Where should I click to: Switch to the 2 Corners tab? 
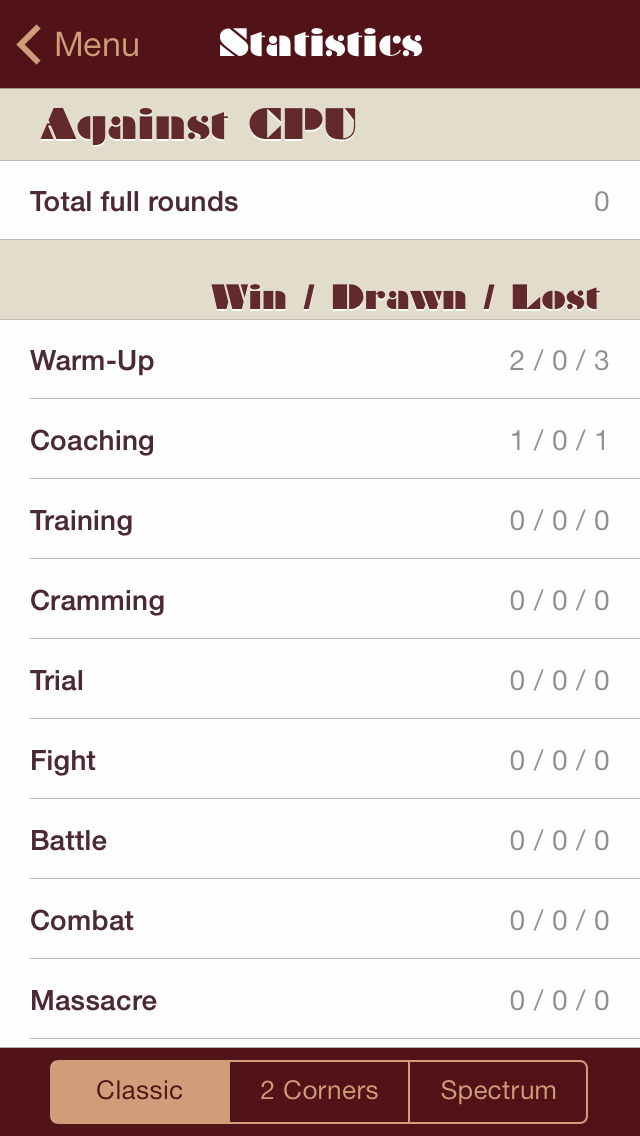click(x=320, y=1091)
